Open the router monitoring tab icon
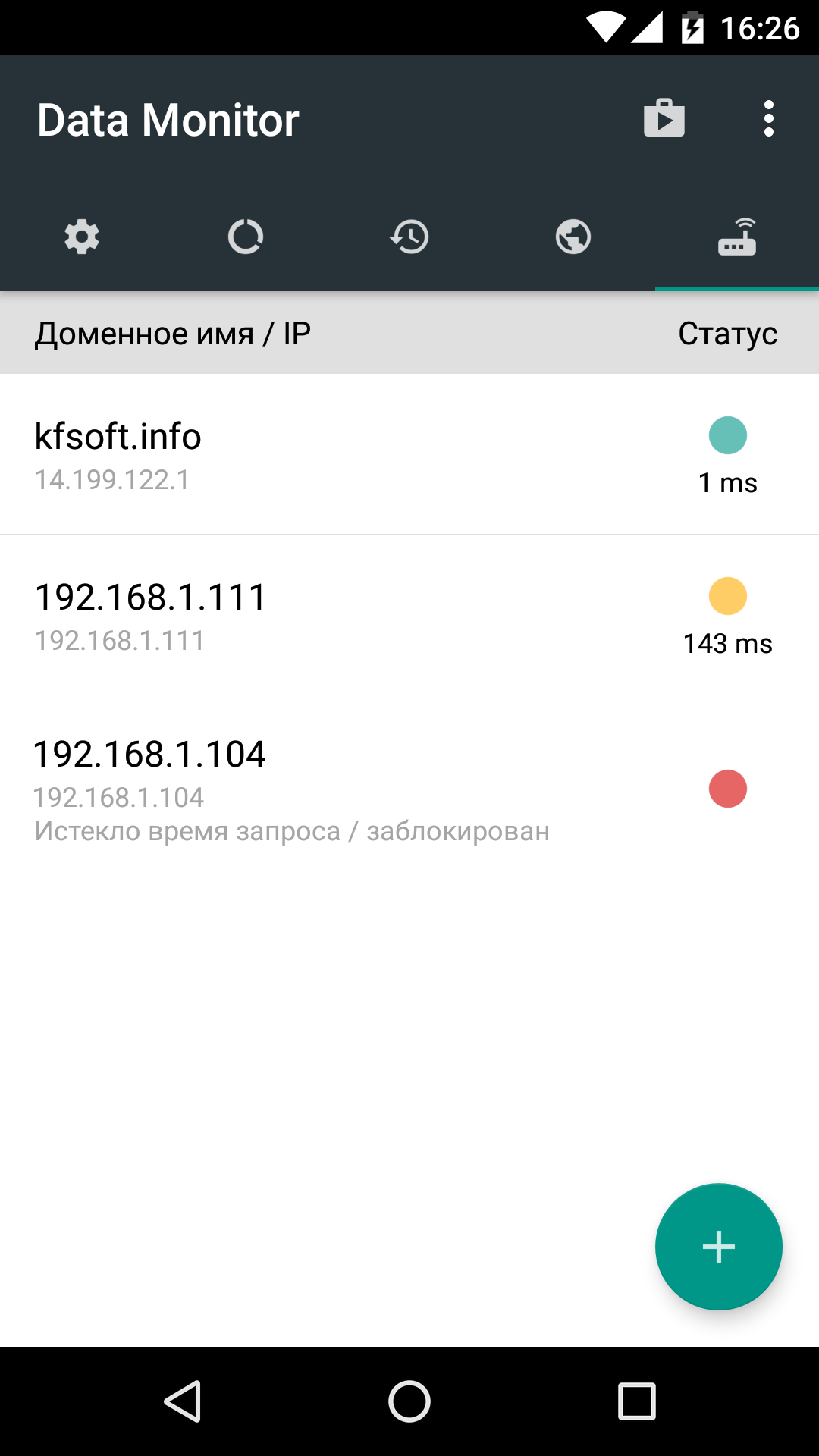The image size is (819, 1456). 736,237
